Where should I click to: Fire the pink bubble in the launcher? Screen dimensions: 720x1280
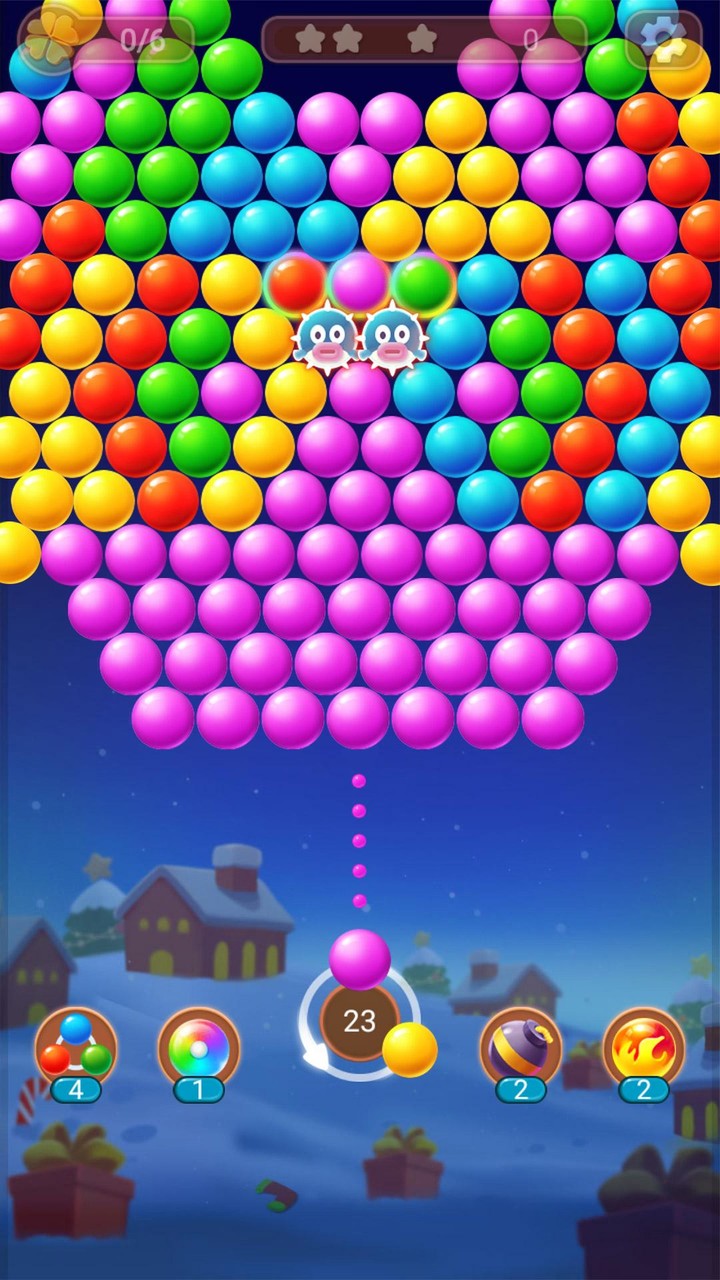[x=360, y=960]
